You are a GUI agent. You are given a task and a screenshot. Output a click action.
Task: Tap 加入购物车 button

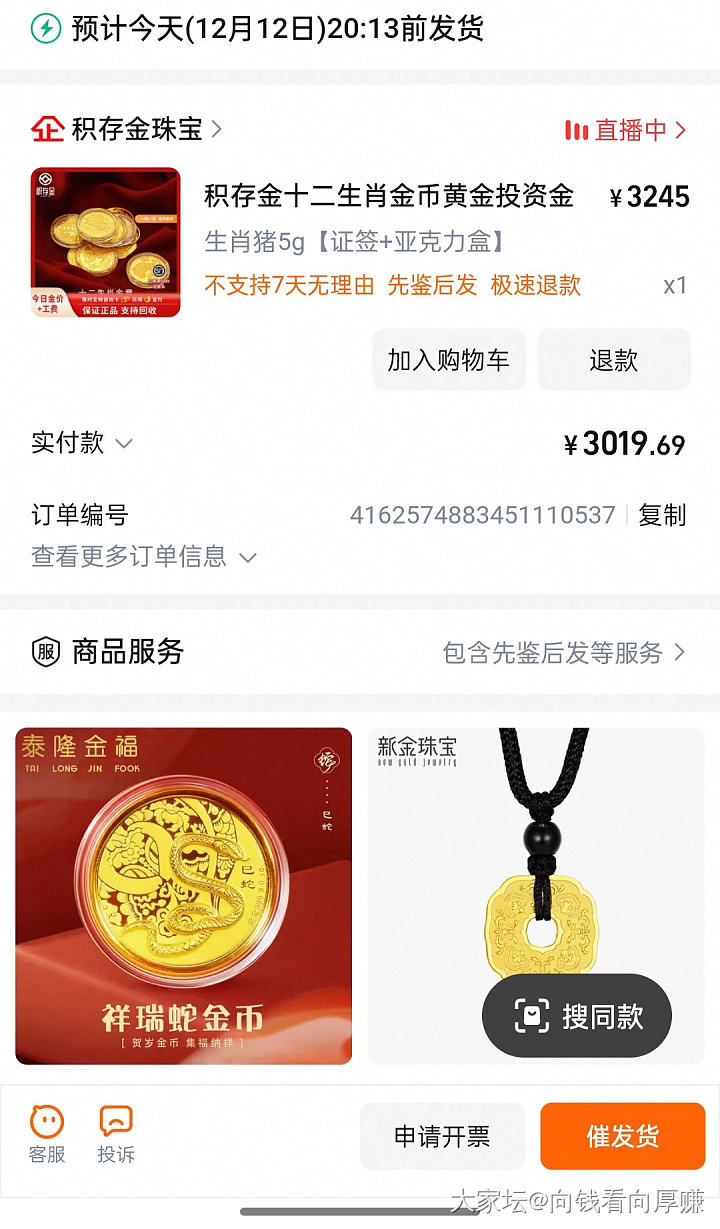pos(448,360)
